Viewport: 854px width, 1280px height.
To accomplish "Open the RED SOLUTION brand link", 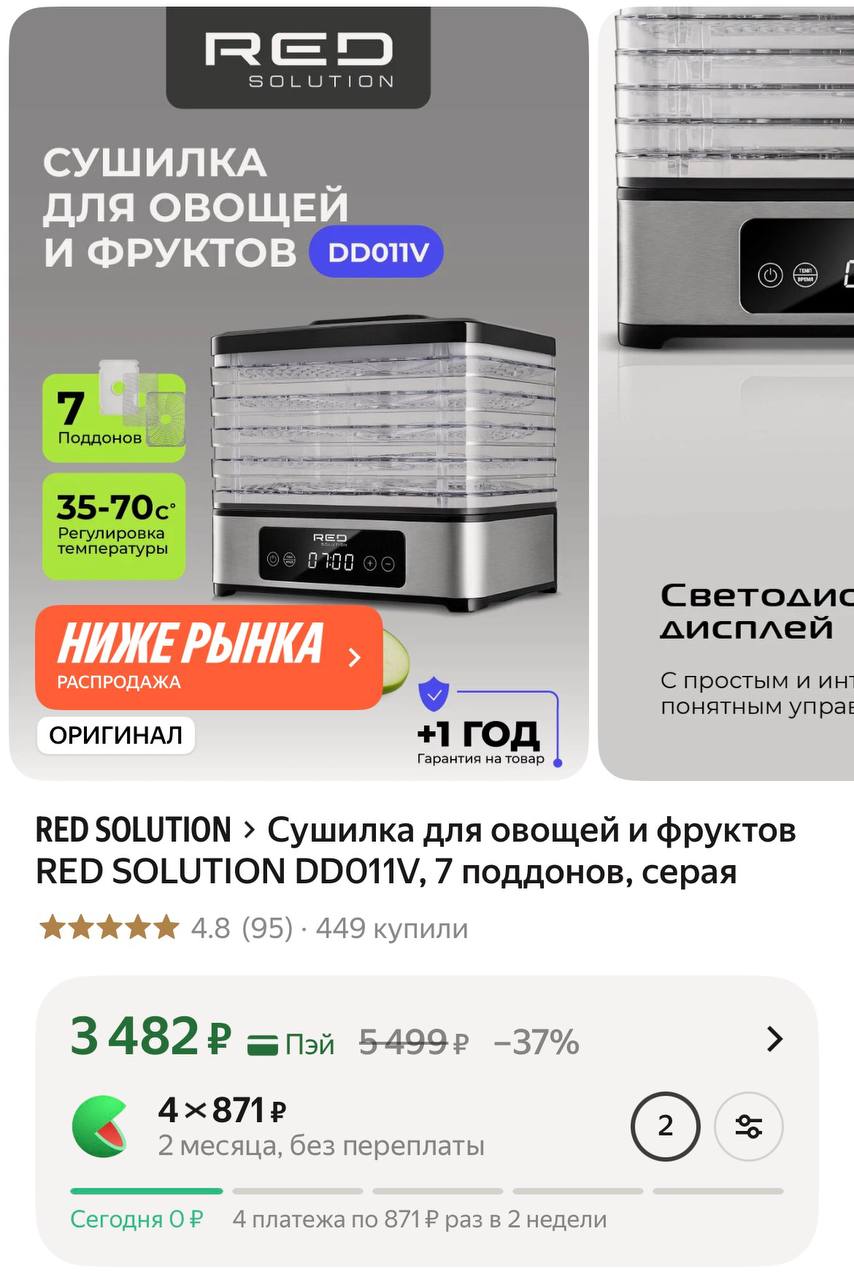I will (x=133, y=830).
